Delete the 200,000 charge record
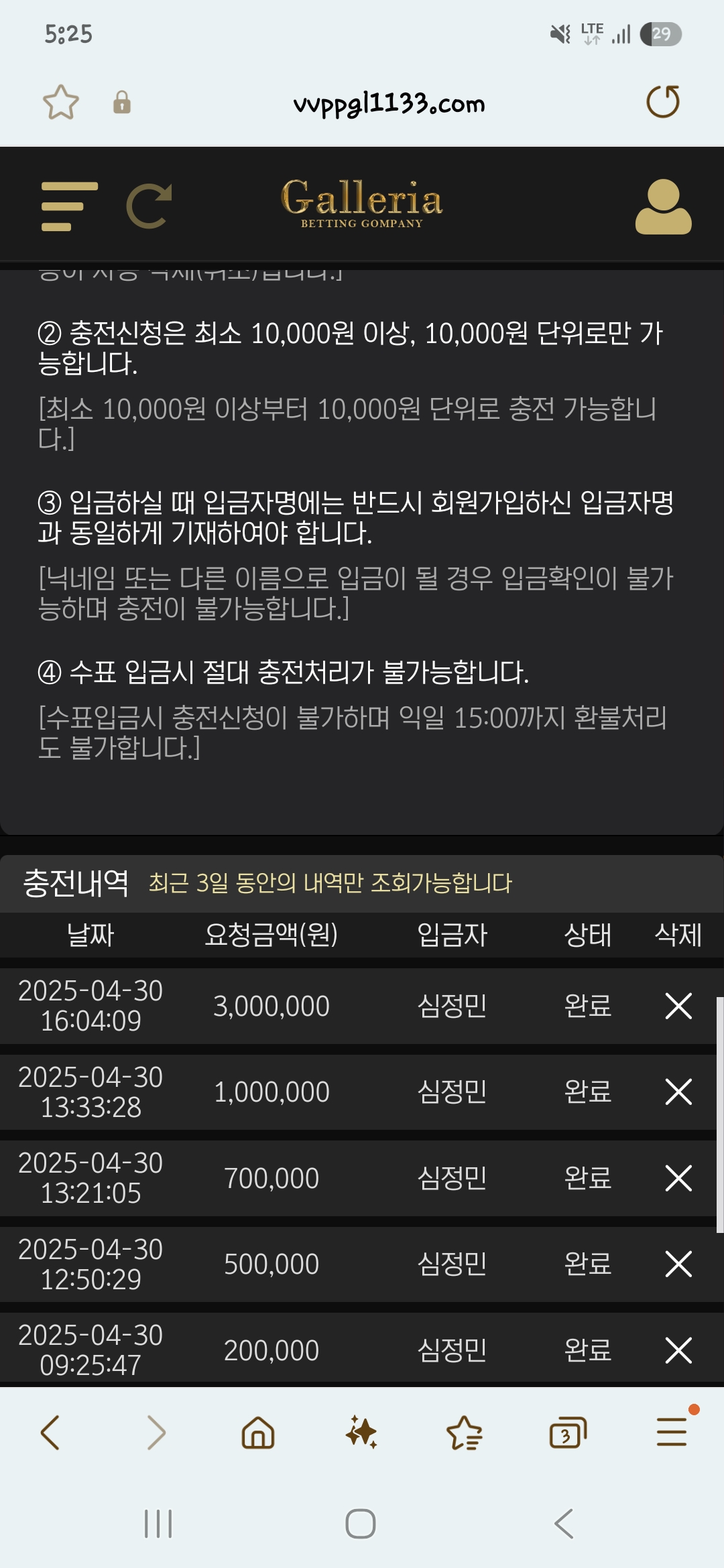The width and height of the screenshot is (724, 1568). (x=678, y=1350)
